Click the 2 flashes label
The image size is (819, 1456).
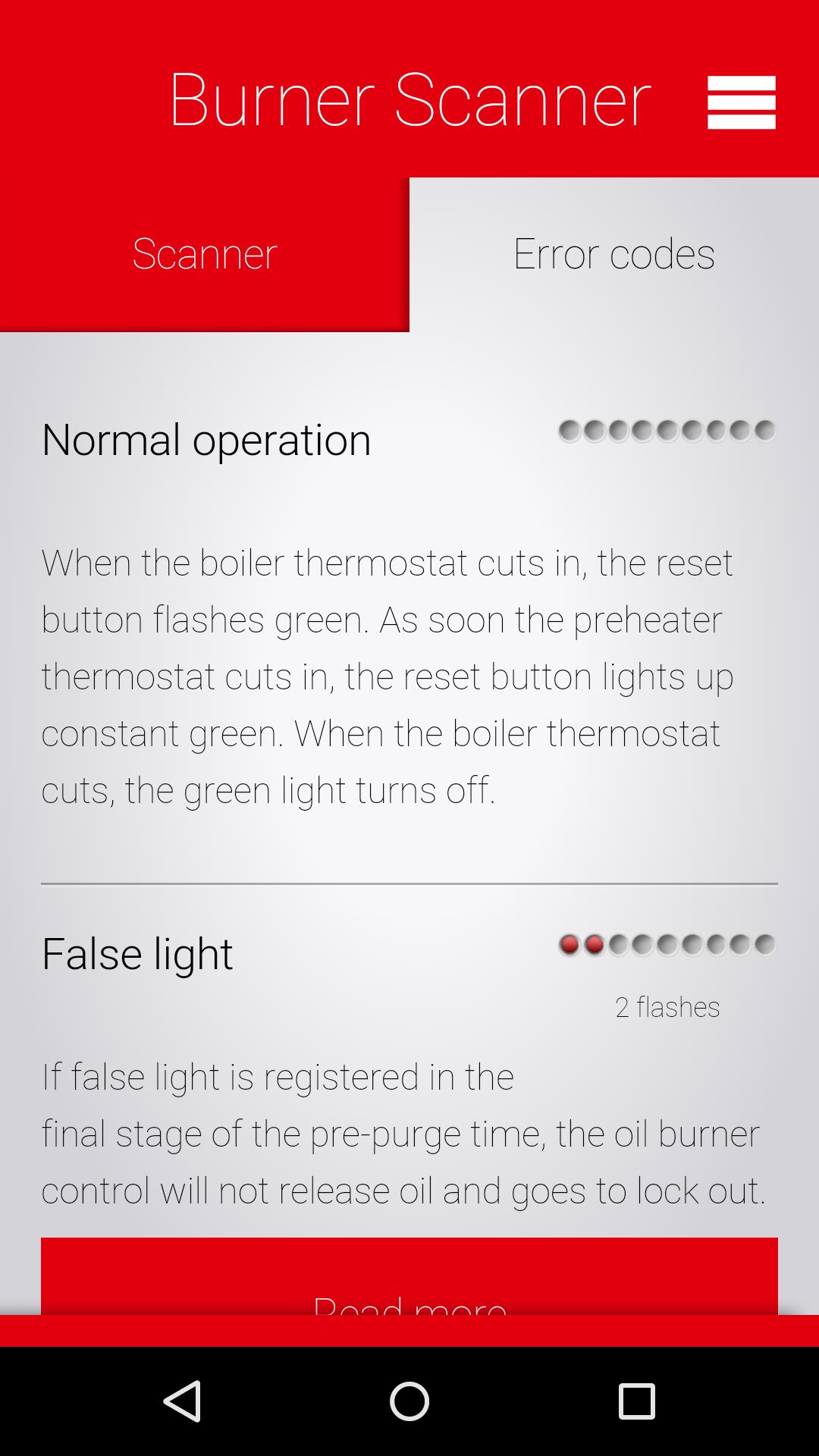(667, 1008)
